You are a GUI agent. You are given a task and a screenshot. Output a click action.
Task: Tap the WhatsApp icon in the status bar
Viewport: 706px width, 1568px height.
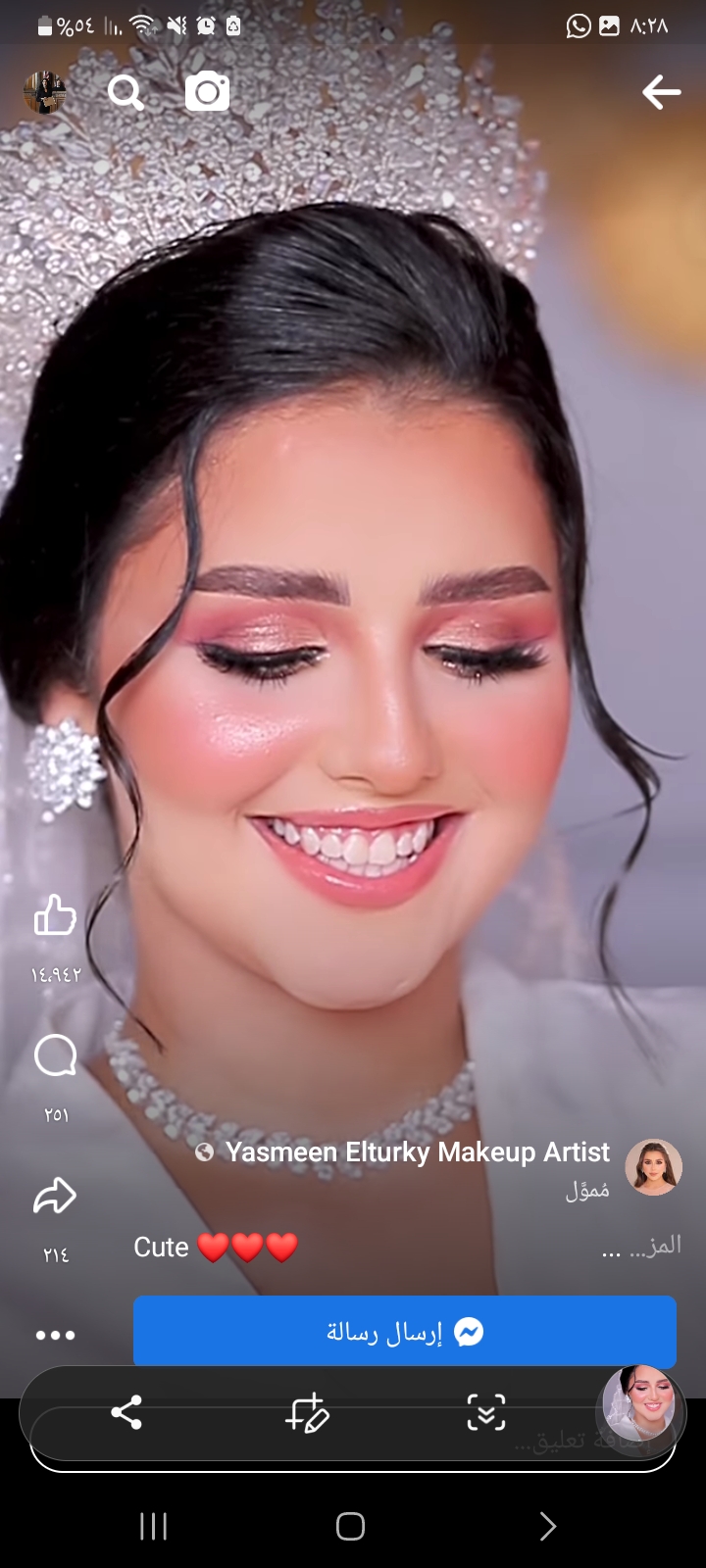point(577,26)
